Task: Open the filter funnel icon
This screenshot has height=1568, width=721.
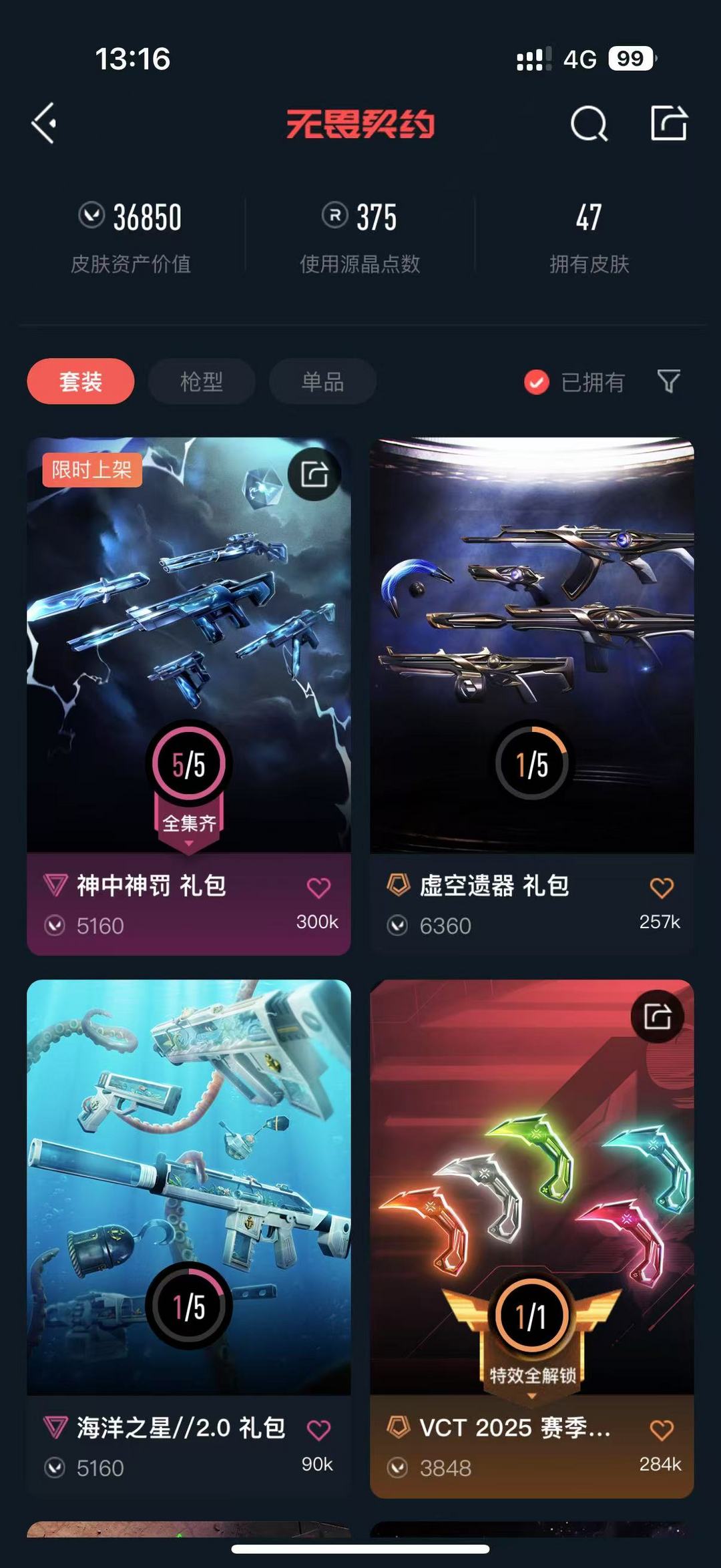Action: (668, 381)
